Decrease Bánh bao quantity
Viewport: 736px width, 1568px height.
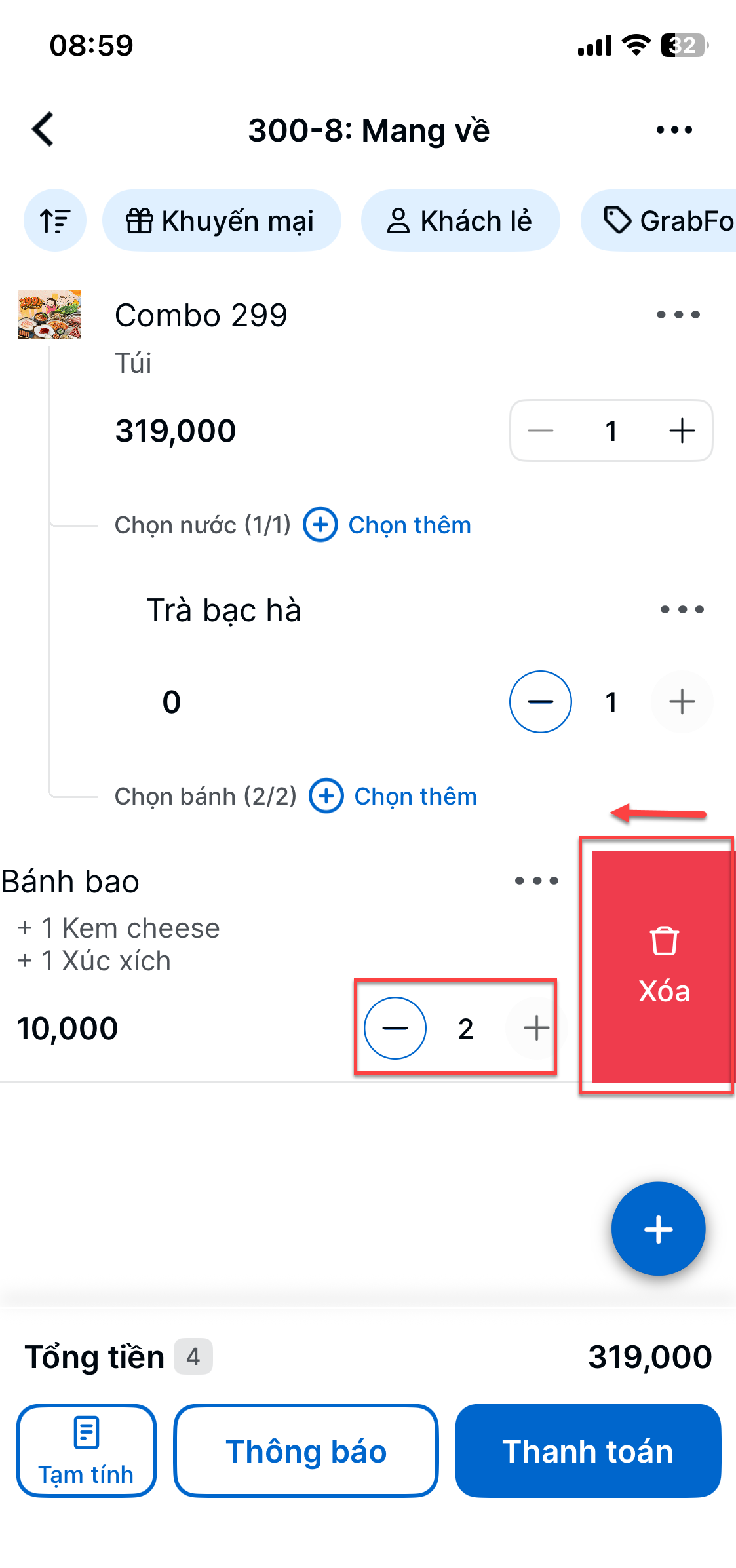(395, 1028)
